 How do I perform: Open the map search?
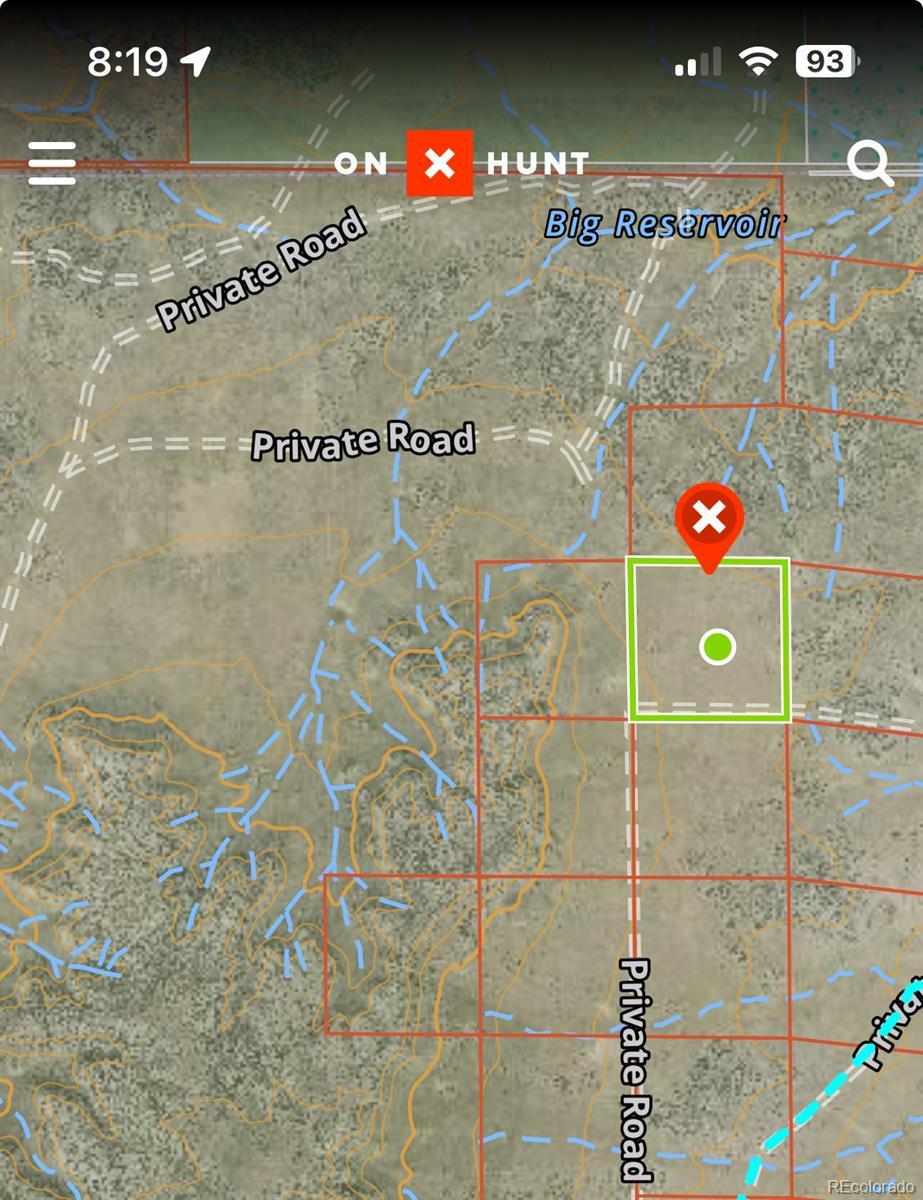click(869, 163)
